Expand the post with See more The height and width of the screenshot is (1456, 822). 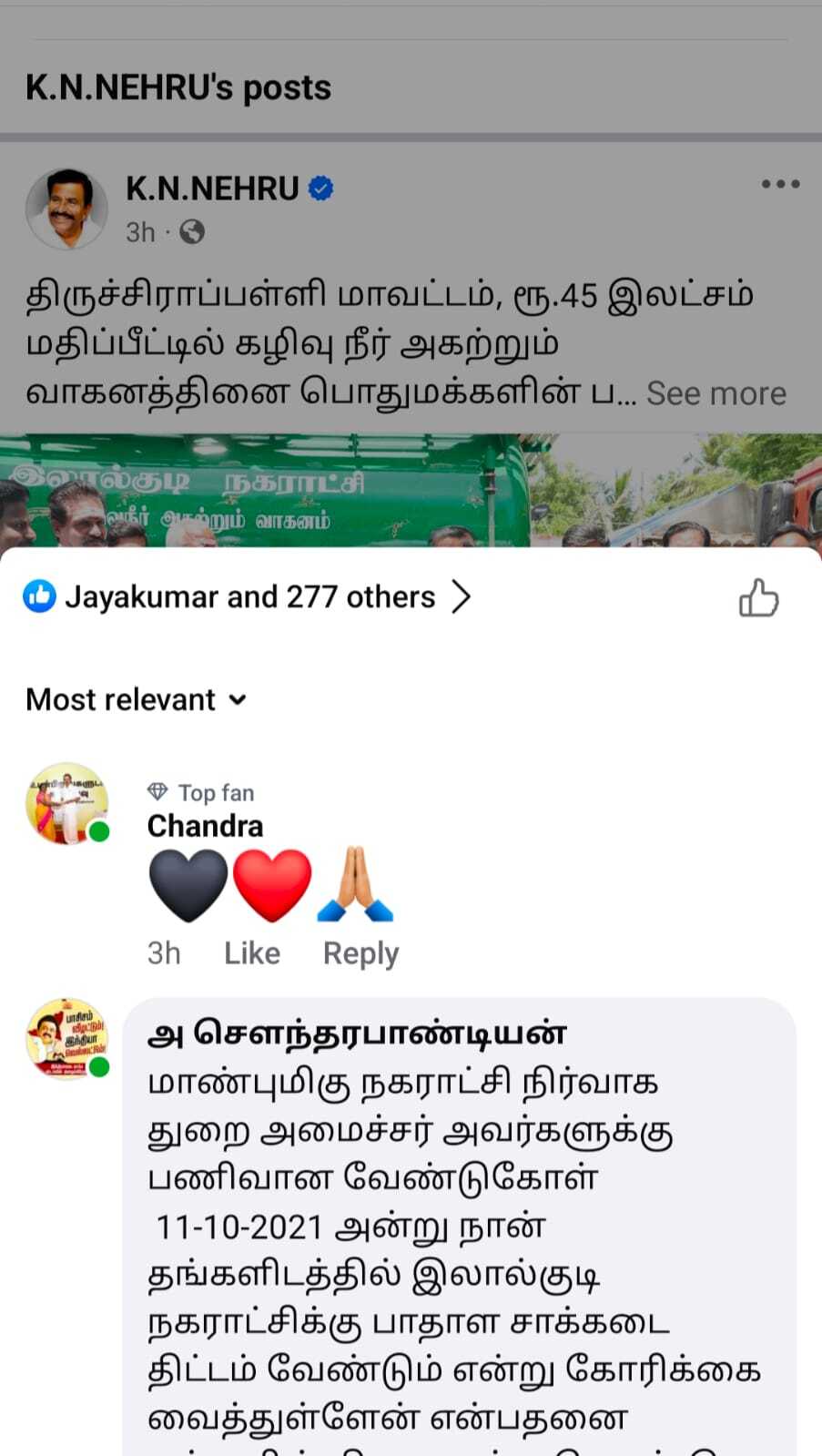(x=715, y=393)
